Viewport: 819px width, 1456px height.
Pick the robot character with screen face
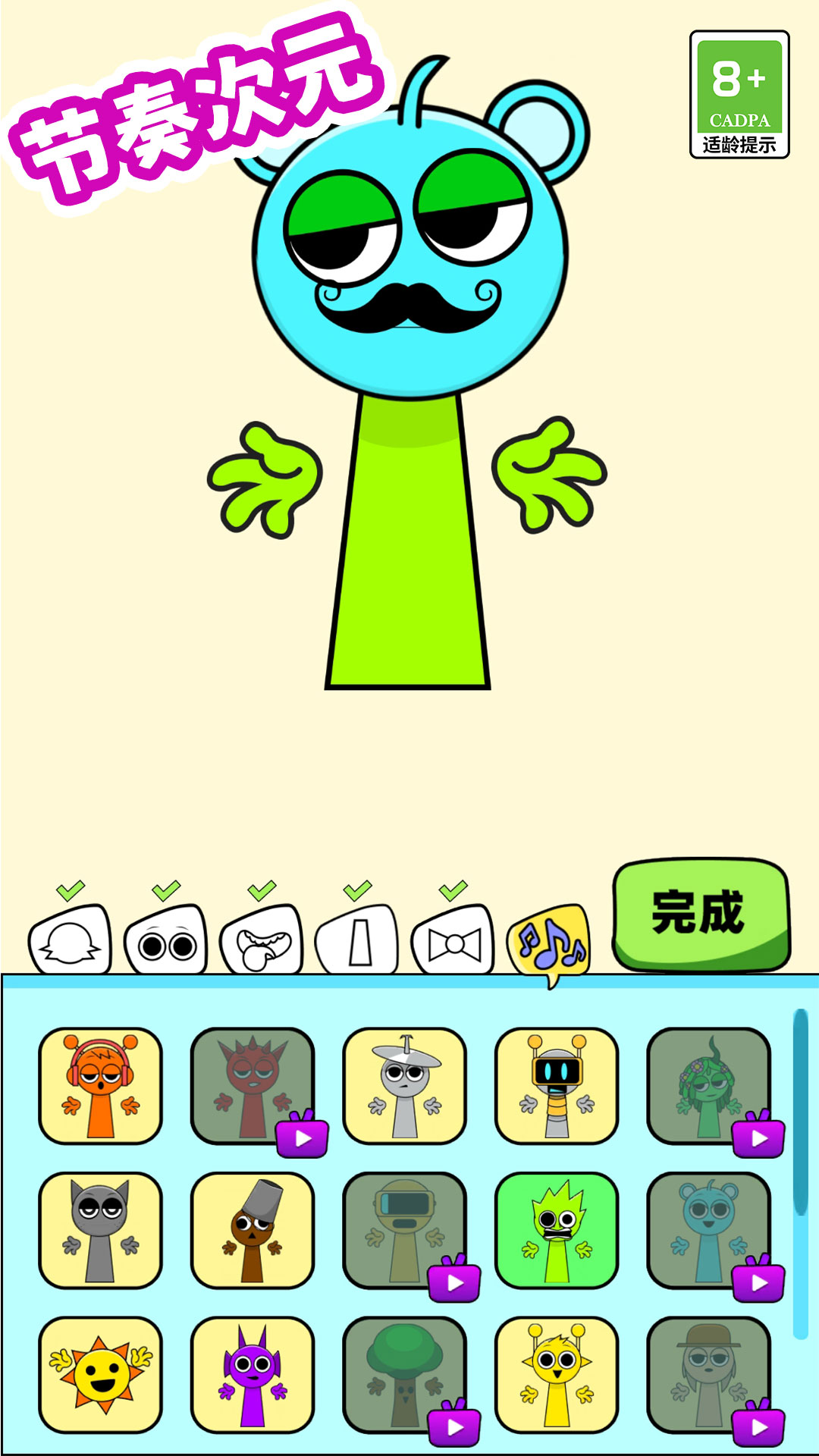tap(557, 1086)
